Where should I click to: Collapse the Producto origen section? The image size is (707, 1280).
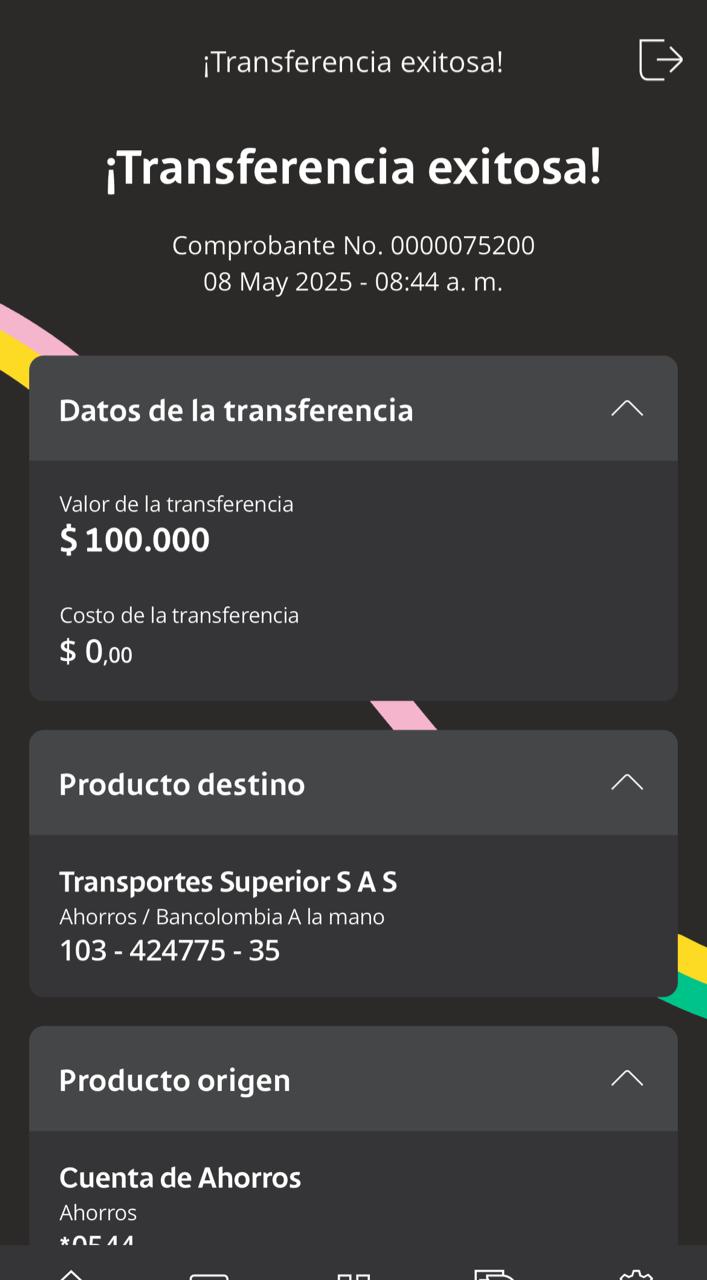(627, 1078)
